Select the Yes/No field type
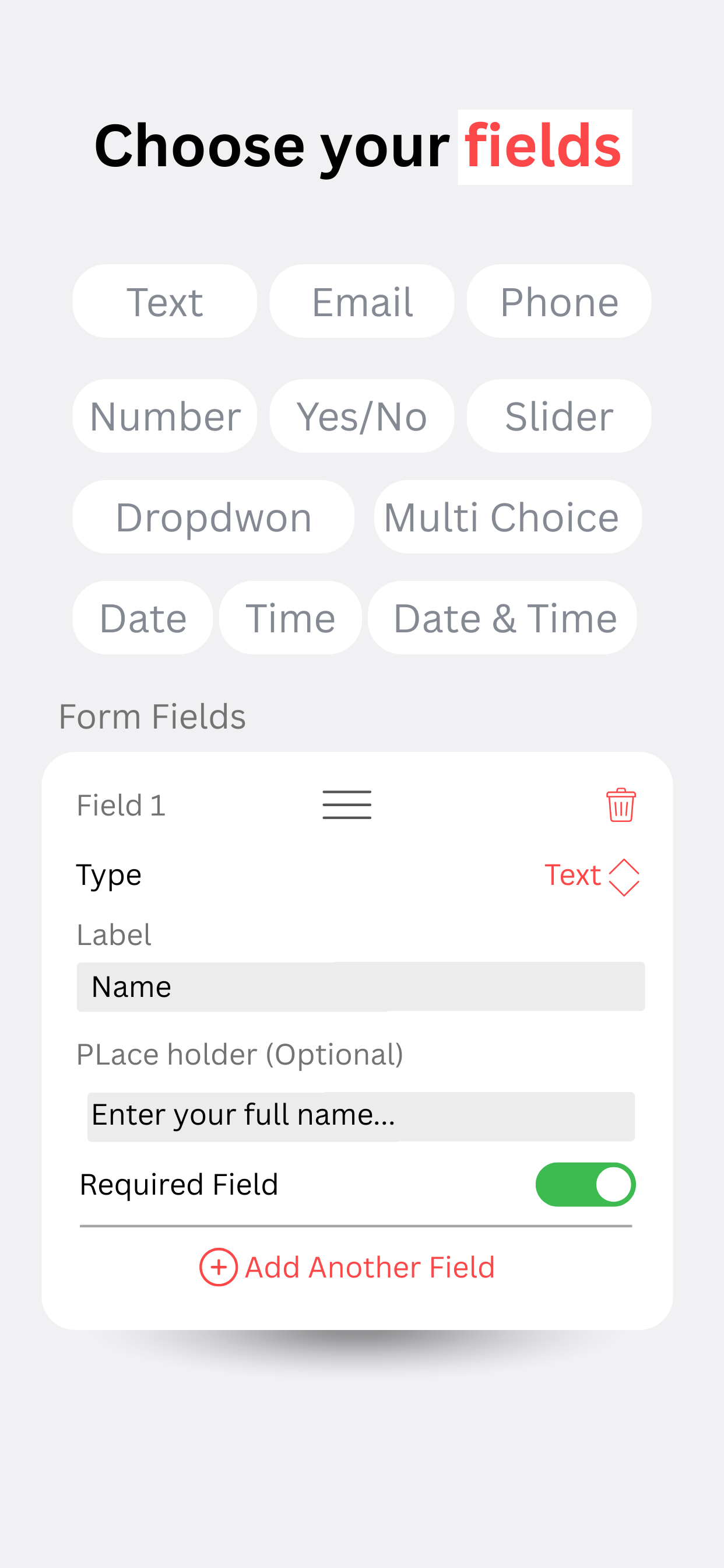The height and width of the screenshot is (1568, 724). pos(361,416)
